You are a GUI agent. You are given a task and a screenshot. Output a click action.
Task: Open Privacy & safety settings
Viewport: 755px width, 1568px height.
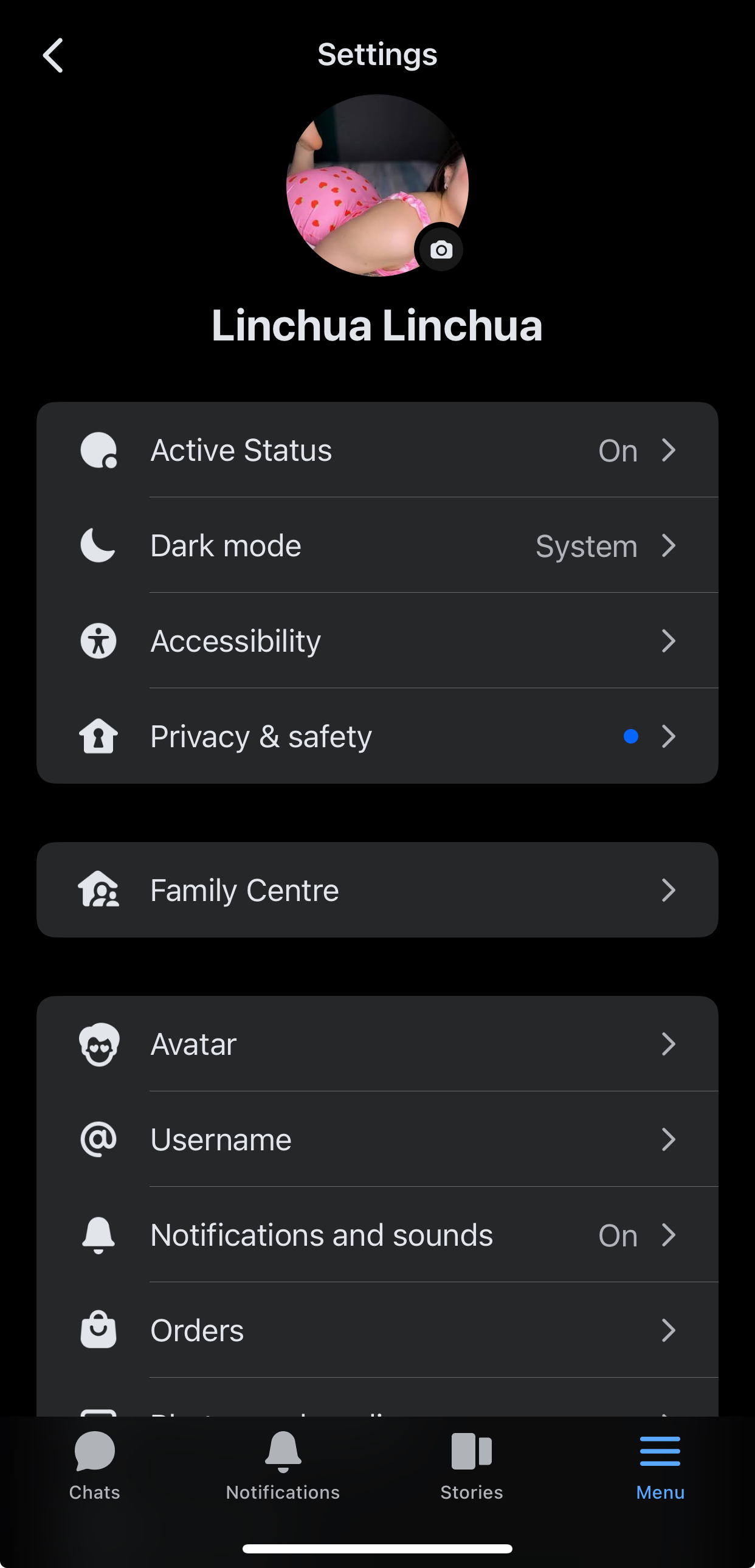(377, 736)
